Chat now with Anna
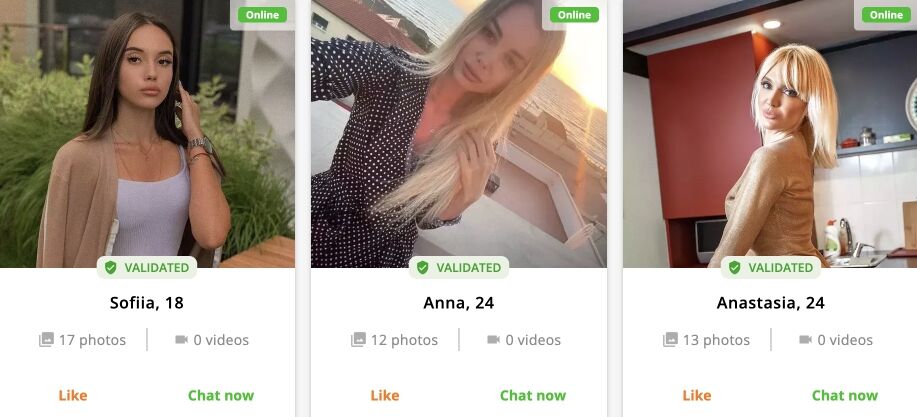Viewport: 917px width, 417px height. (533, 395)
